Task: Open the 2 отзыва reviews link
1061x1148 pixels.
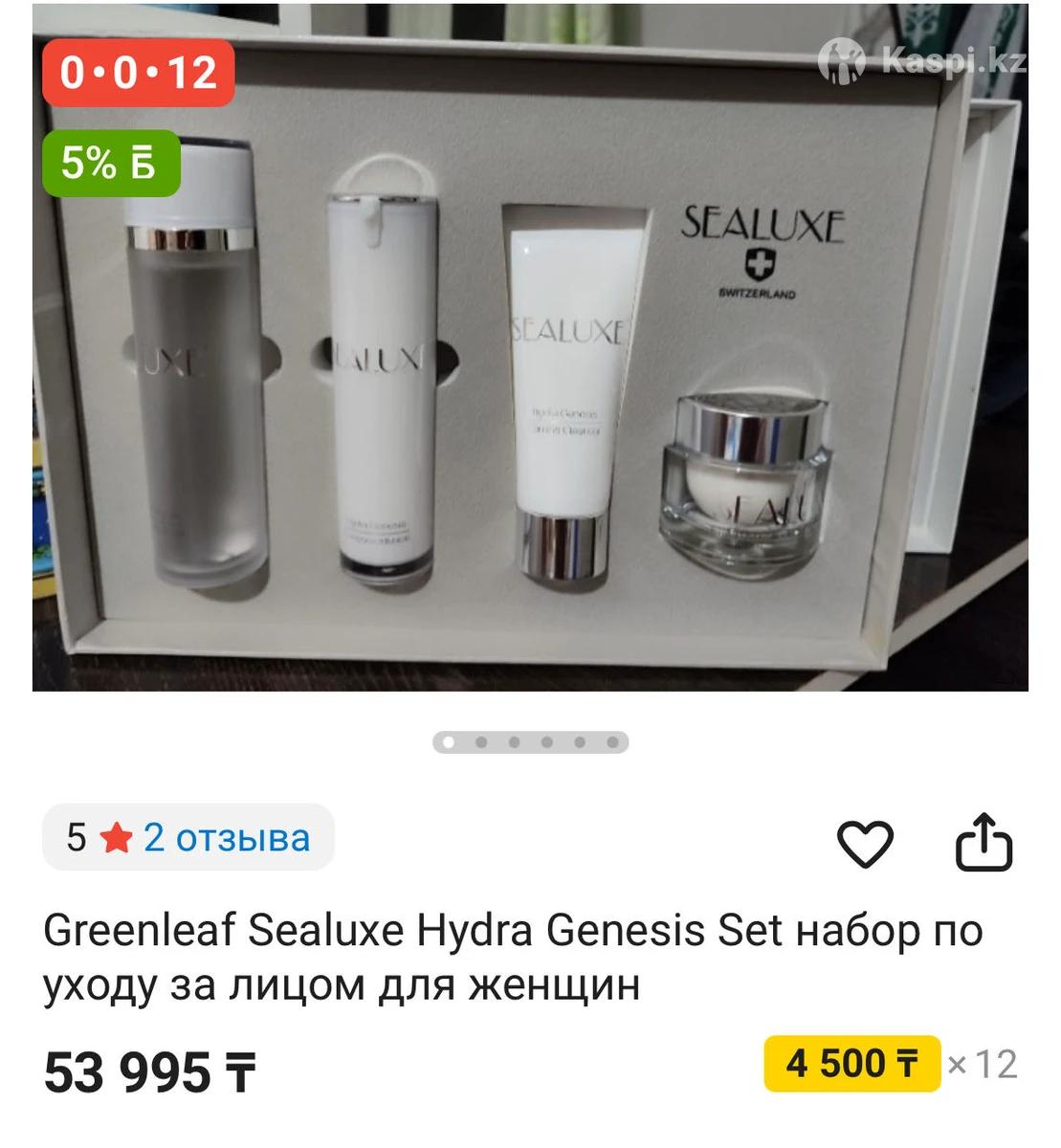Action: pyautogui.click(x=227, y=838)
